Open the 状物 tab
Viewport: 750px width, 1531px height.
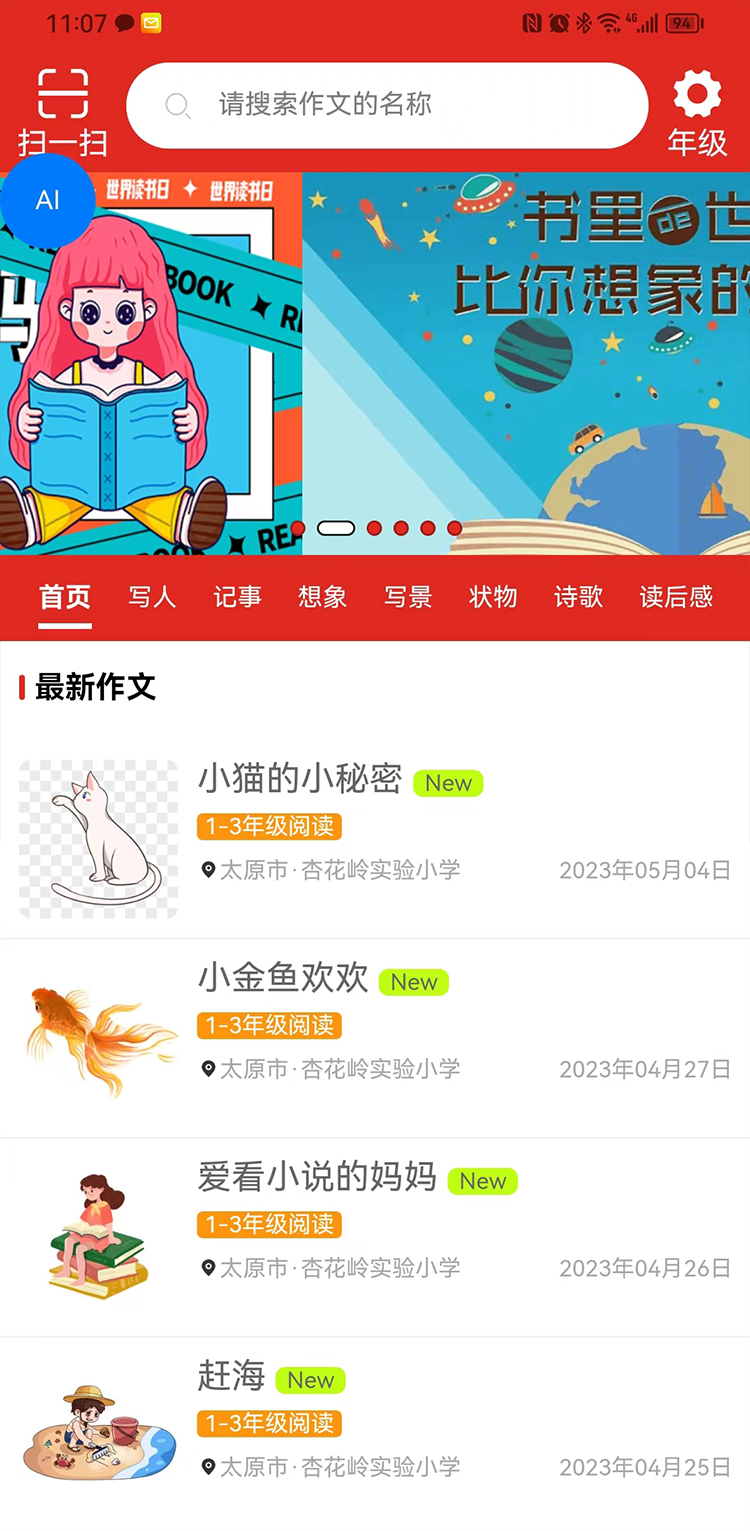pyautogui.click(x=493, y=597)
